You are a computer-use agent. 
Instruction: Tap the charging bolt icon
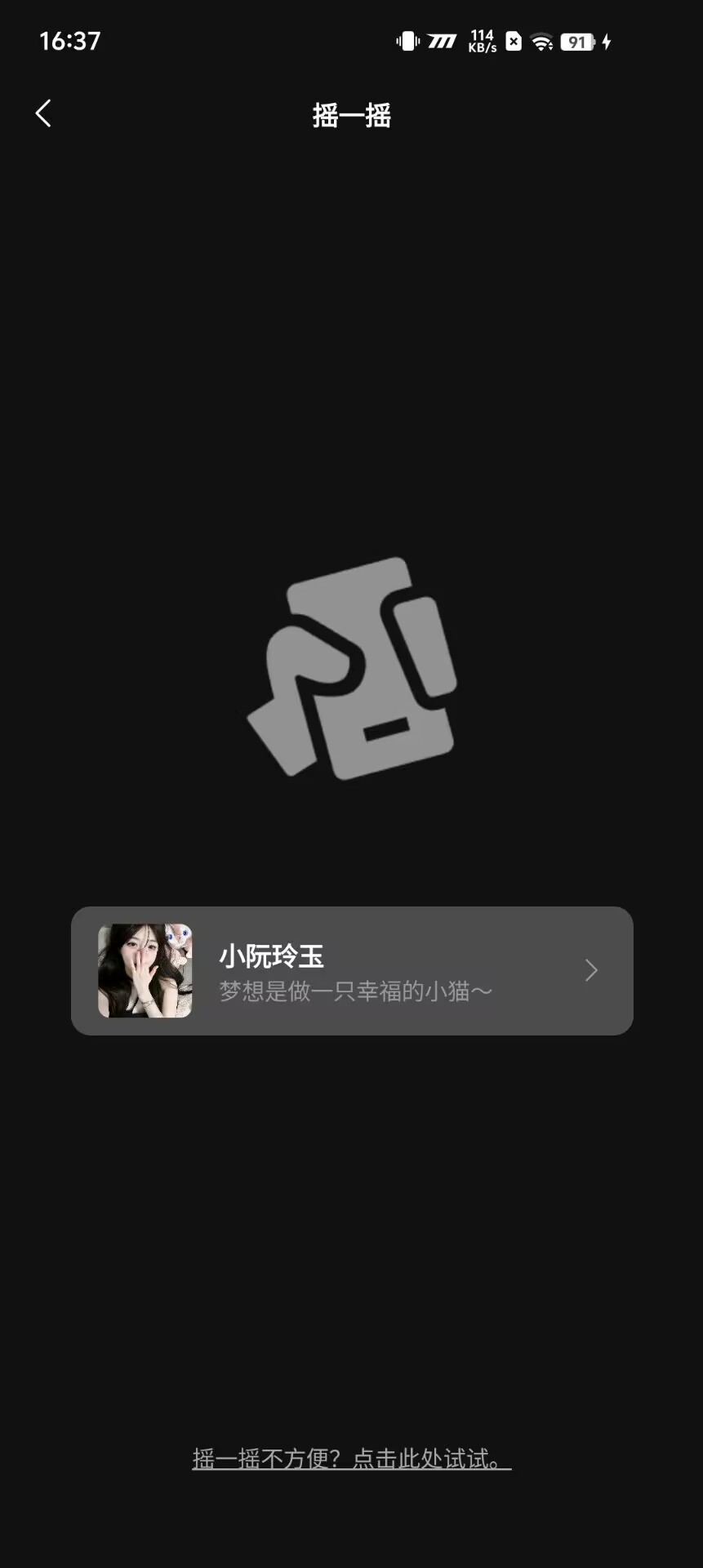coord(605,40)
